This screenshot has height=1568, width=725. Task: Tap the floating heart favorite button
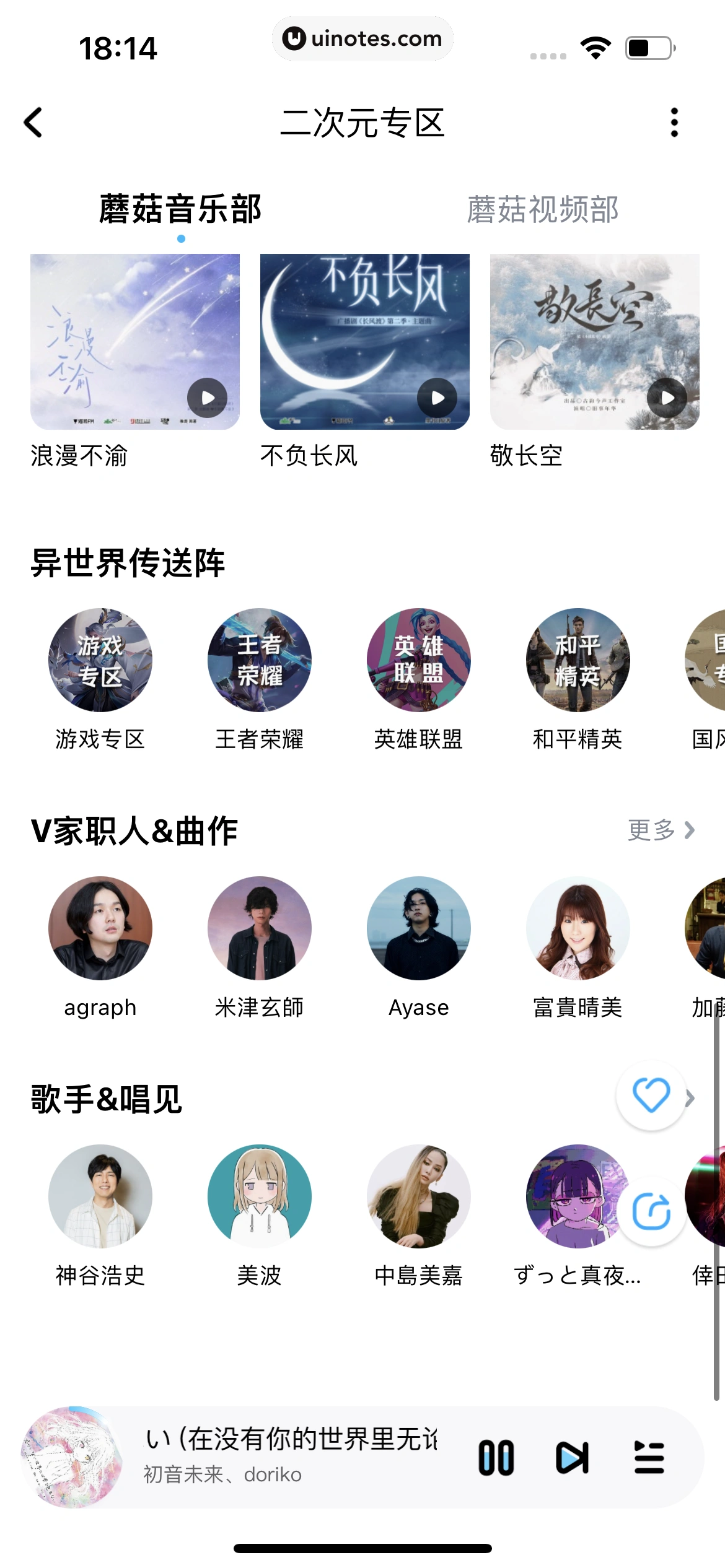[651, 1095]
